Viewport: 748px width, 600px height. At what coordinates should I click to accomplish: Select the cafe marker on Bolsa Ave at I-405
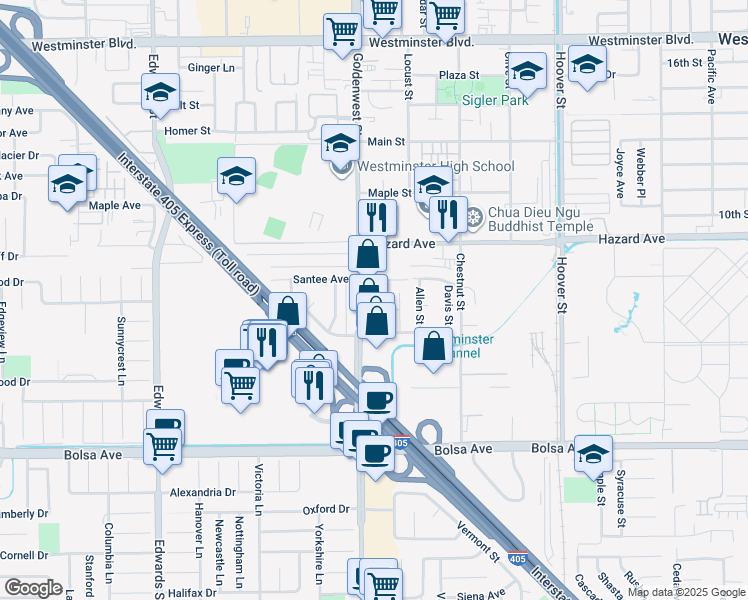point(376,454)
